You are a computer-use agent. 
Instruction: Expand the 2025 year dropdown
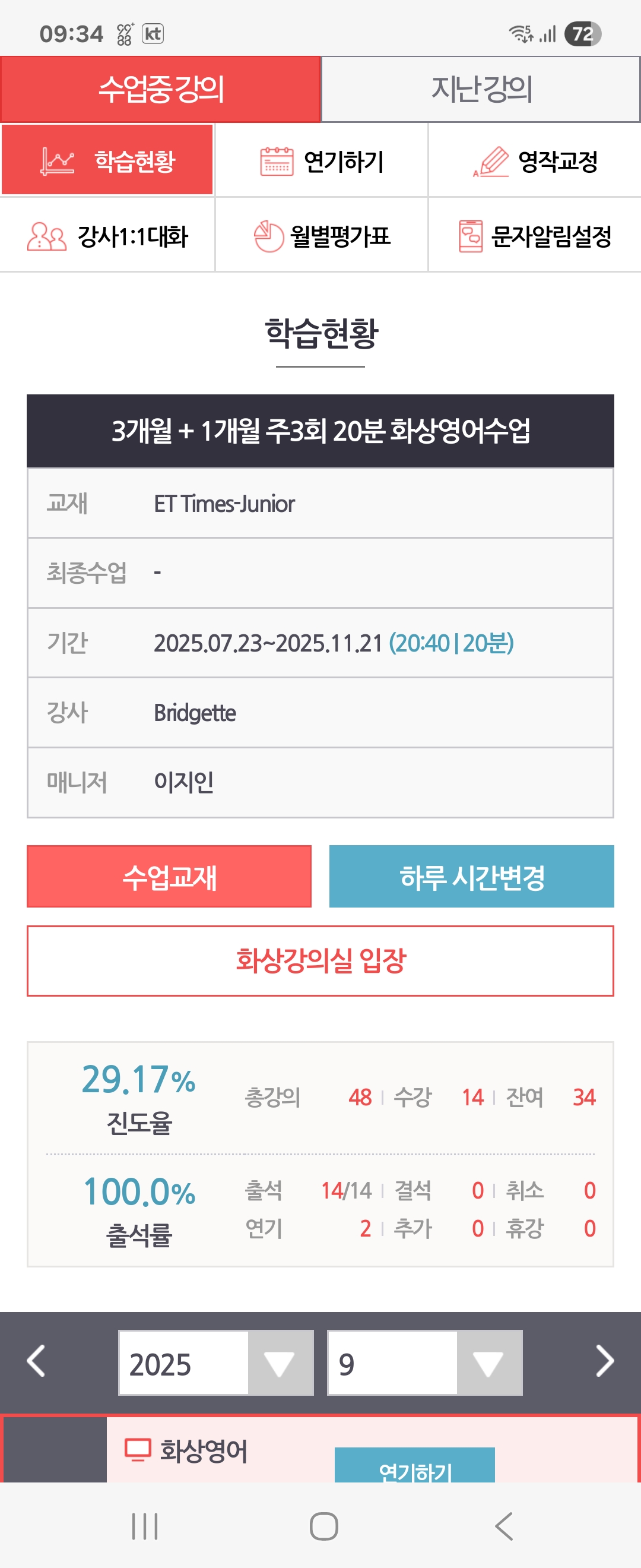click(216, 1363)
